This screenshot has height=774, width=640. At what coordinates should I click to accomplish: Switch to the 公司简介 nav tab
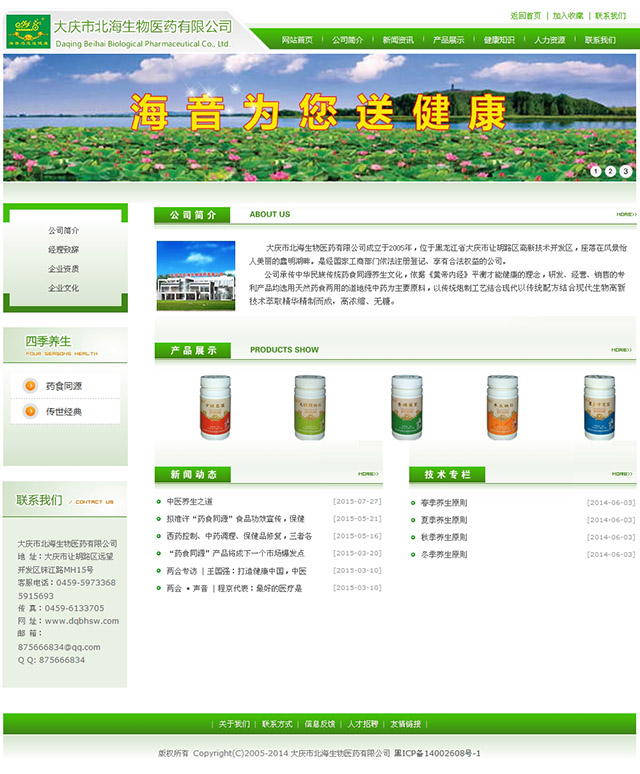click(x=348, y=40)
